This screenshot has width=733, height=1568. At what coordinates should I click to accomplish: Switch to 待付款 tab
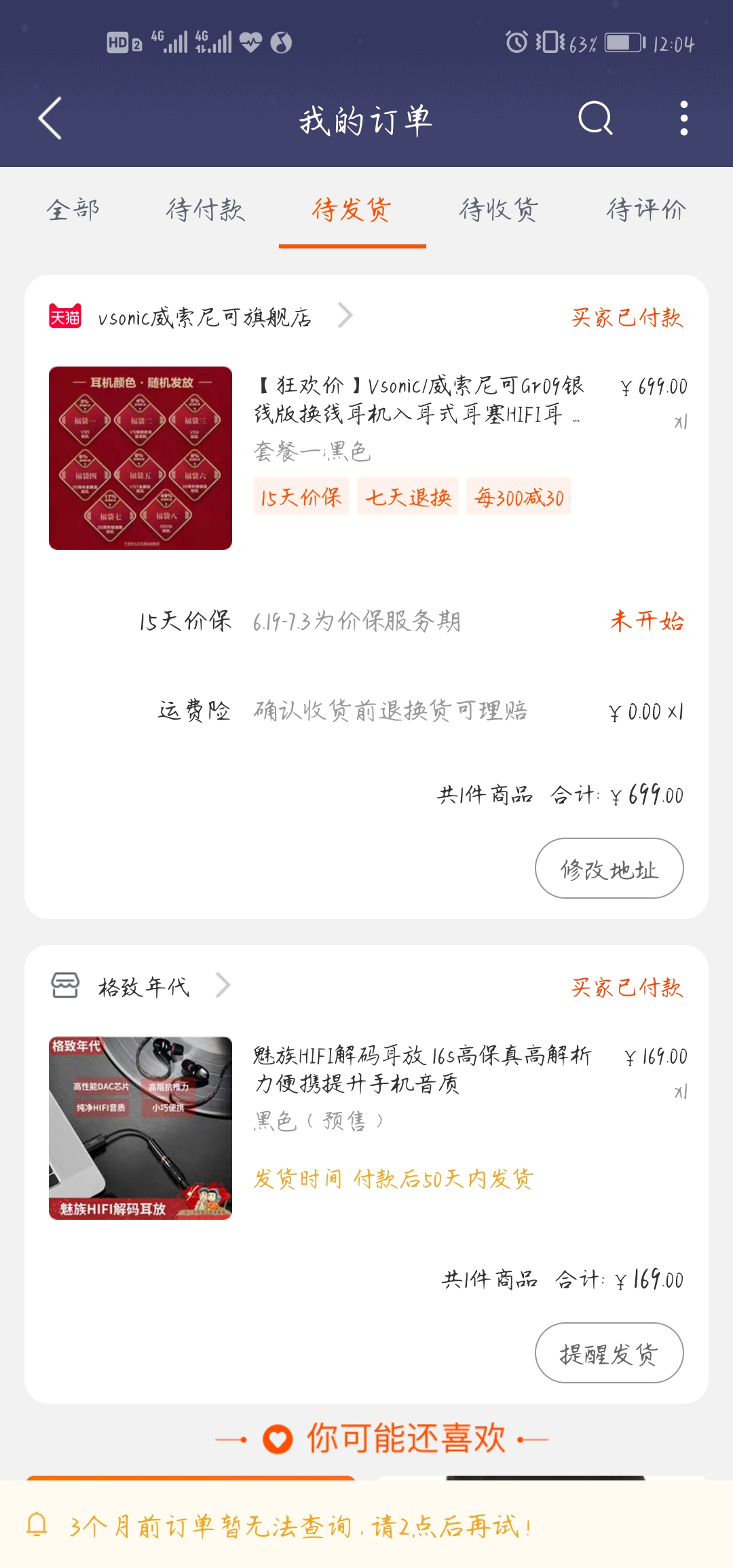click(205, 210)
